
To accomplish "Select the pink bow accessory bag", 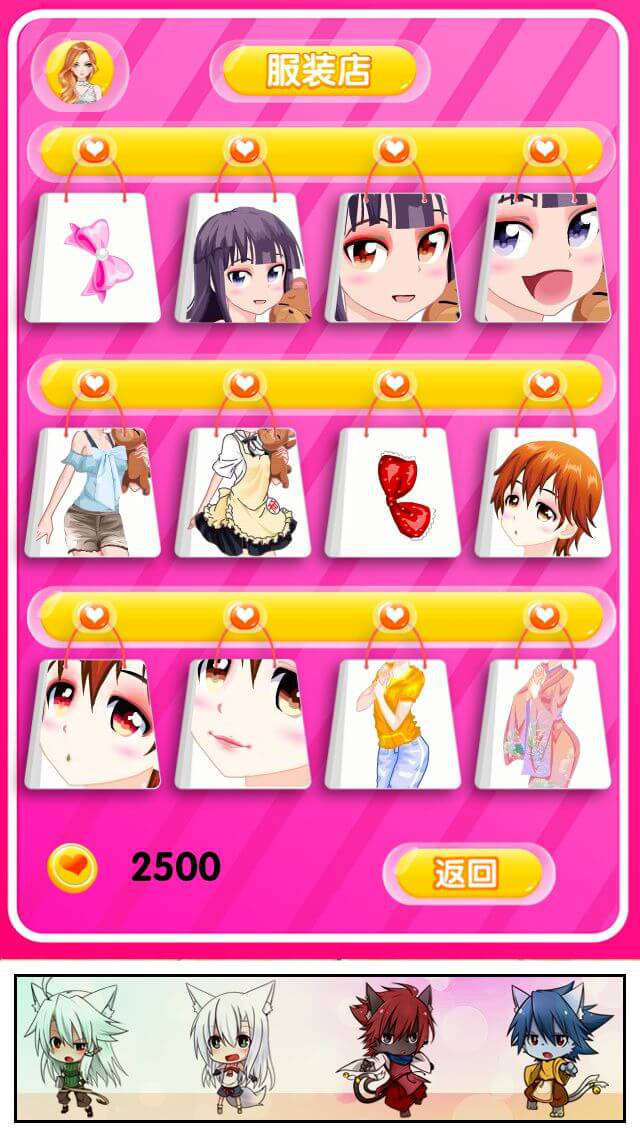I will (x=95, y=260).
